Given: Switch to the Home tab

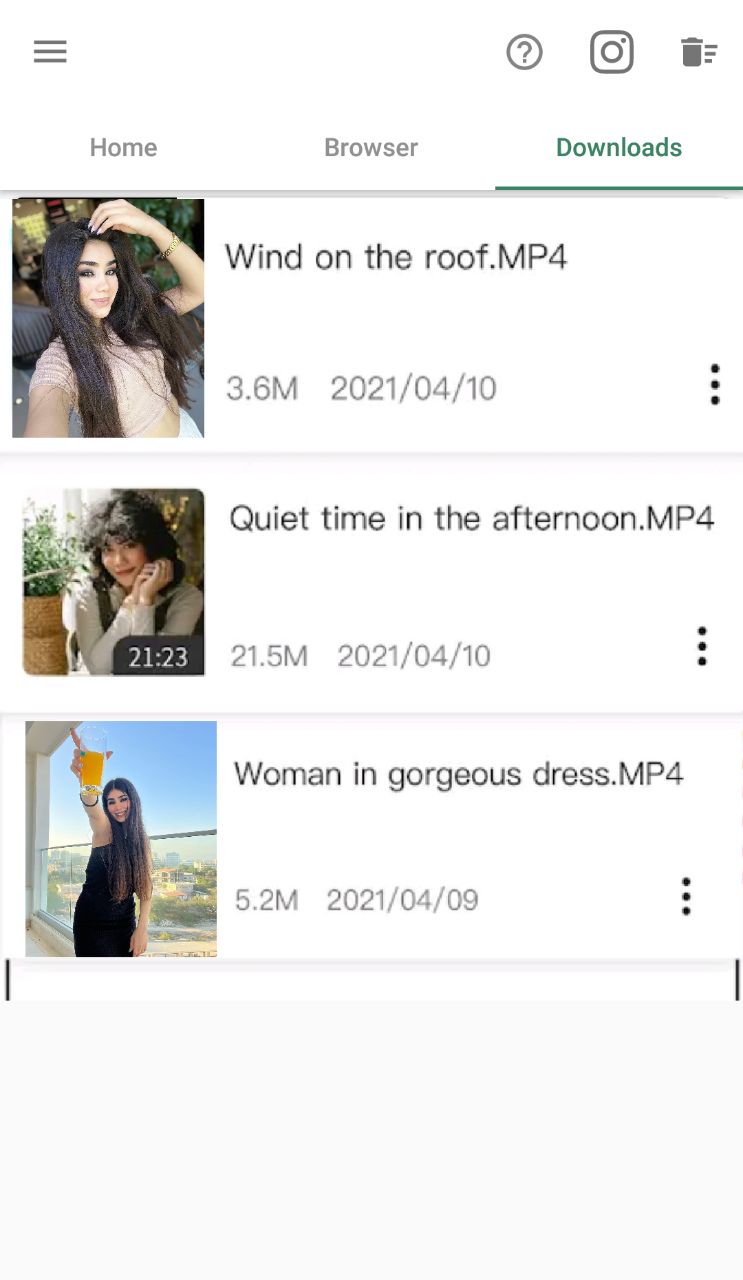Looking at the screenshot, I should [x=124, y=147].
